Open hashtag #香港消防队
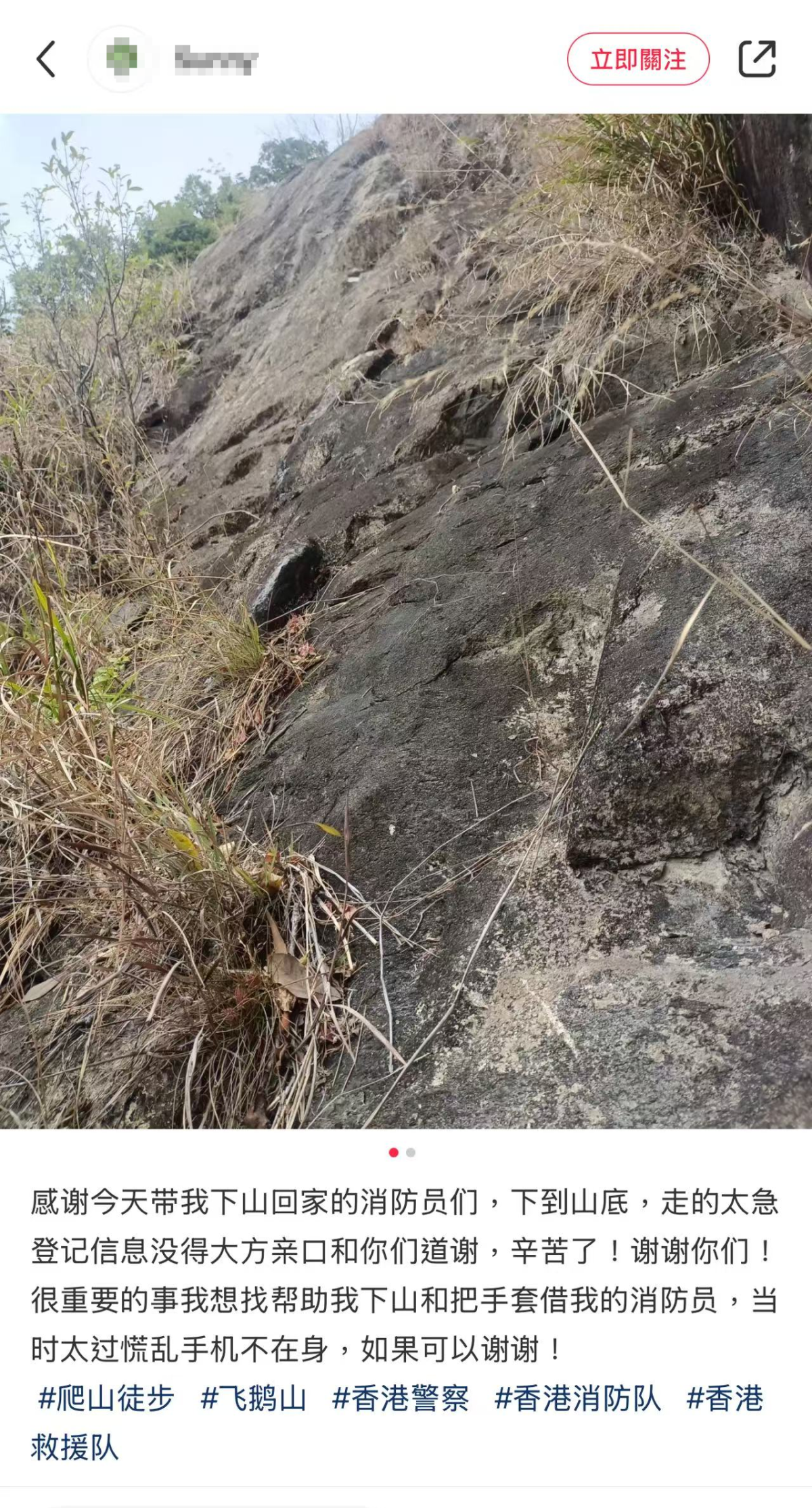 pyautogui.click(x=577, y=1398)
